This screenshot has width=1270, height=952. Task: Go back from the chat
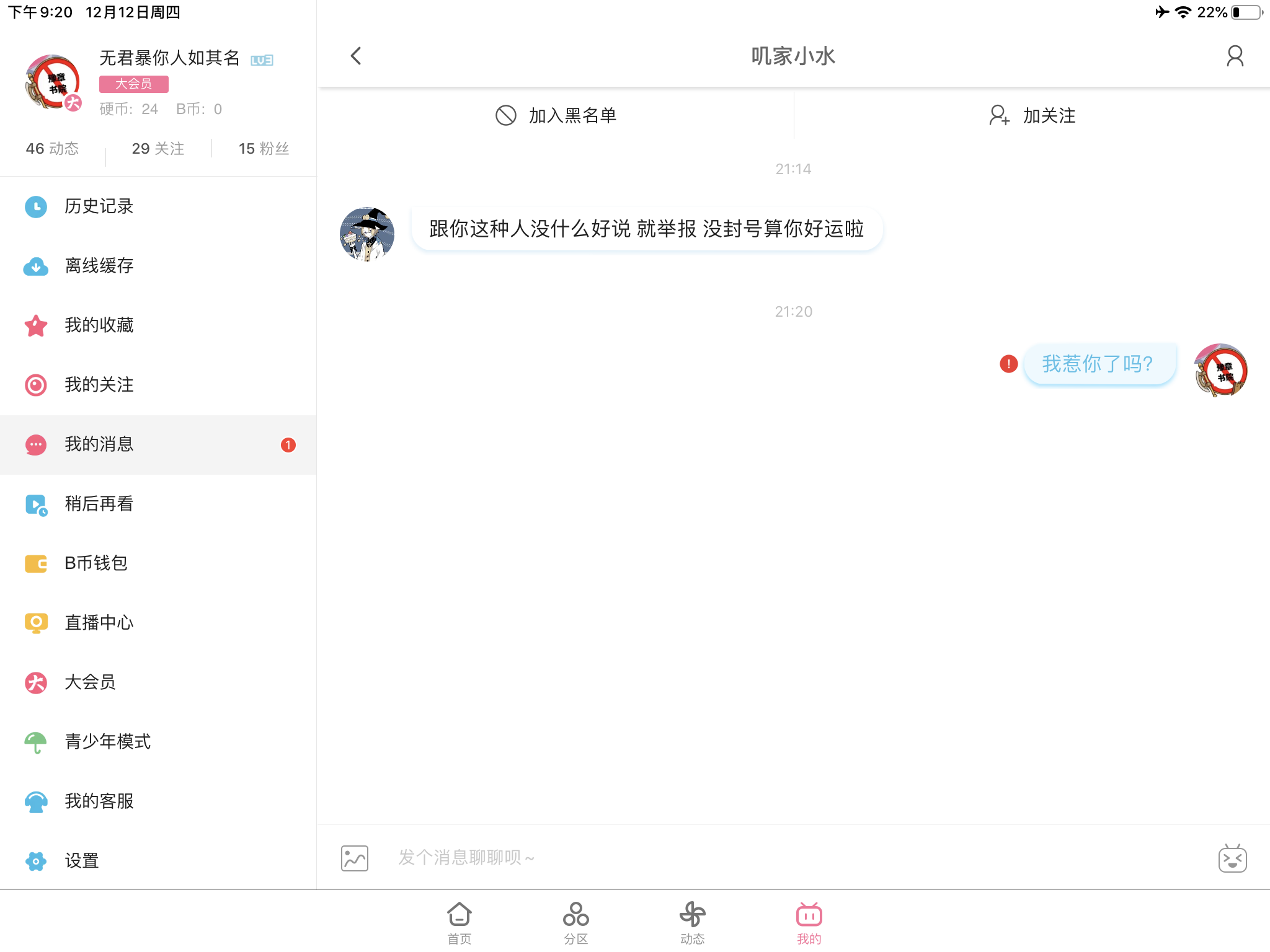pyautogui.click(x=356, y=56)
